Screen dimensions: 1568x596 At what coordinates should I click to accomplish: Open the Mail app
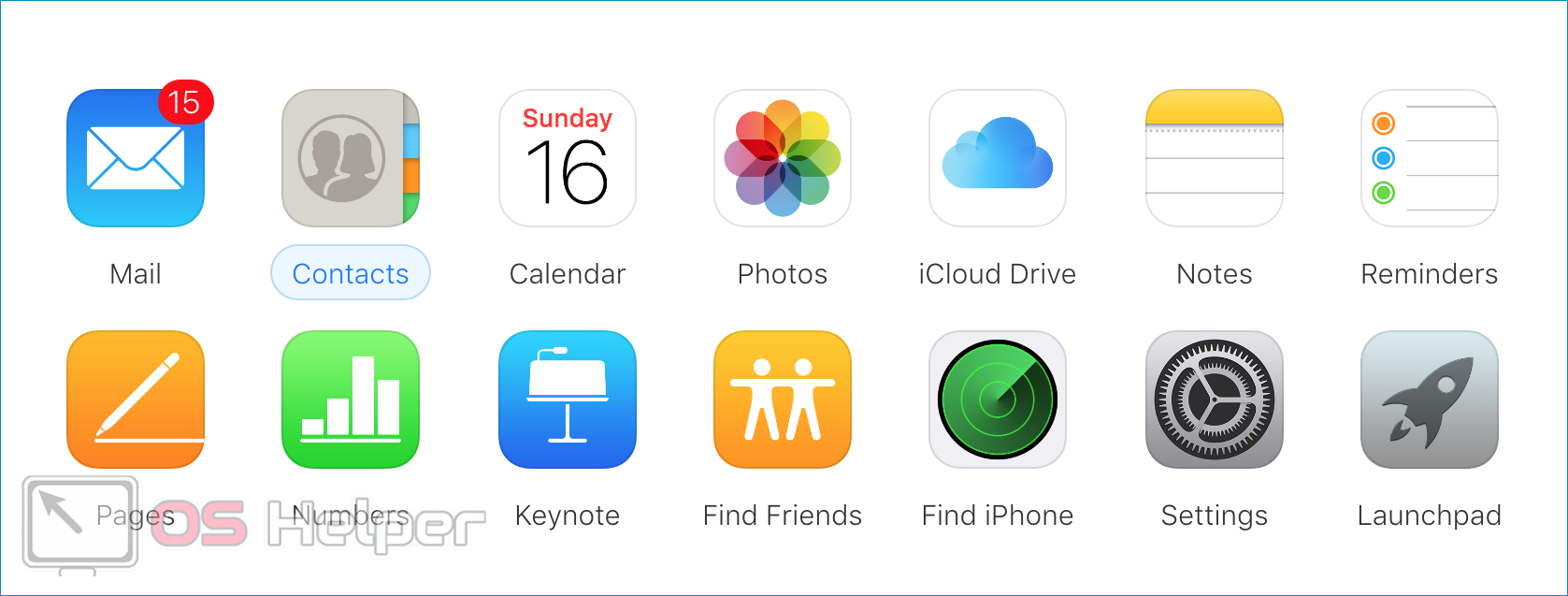136,158
